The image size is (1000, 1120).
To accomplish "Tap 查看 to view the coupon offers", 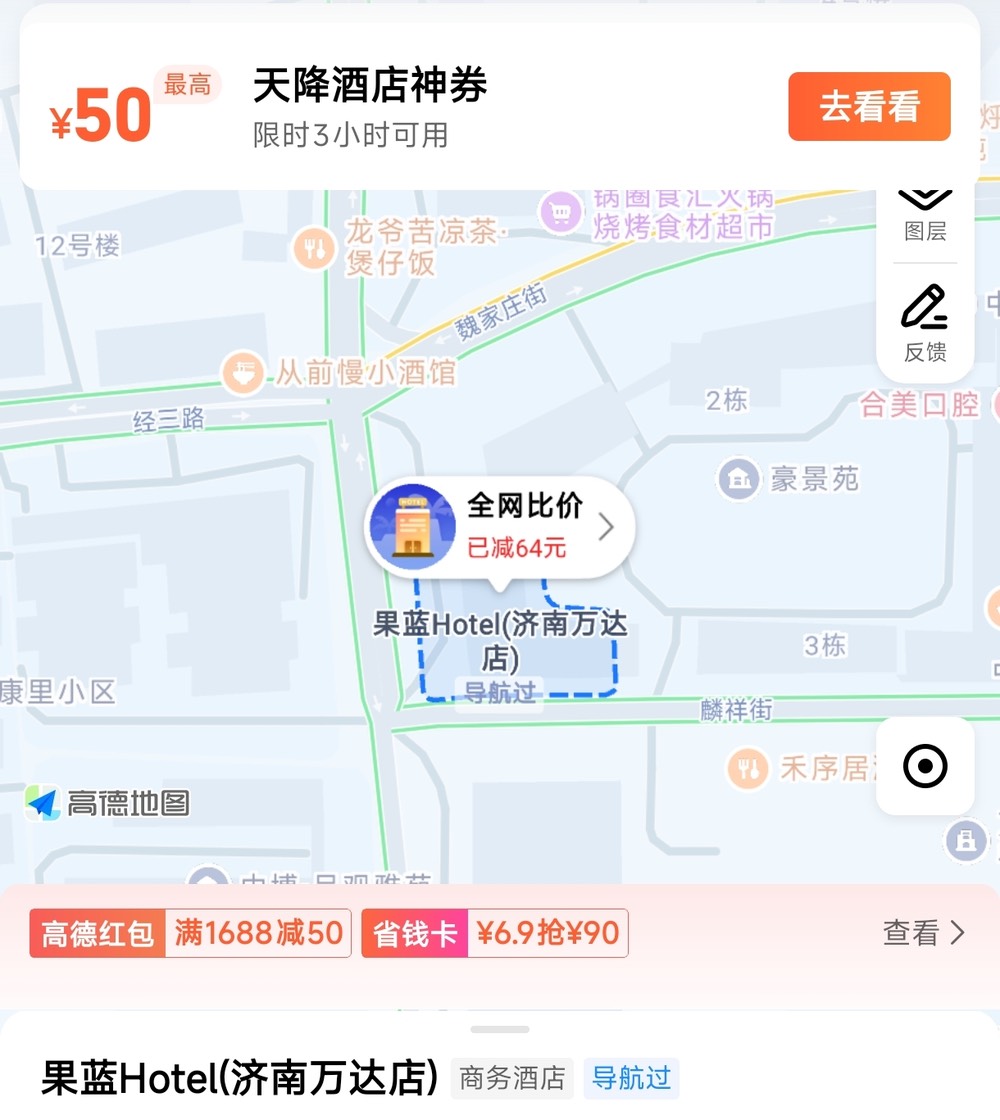I will click(x=923, y=933).
